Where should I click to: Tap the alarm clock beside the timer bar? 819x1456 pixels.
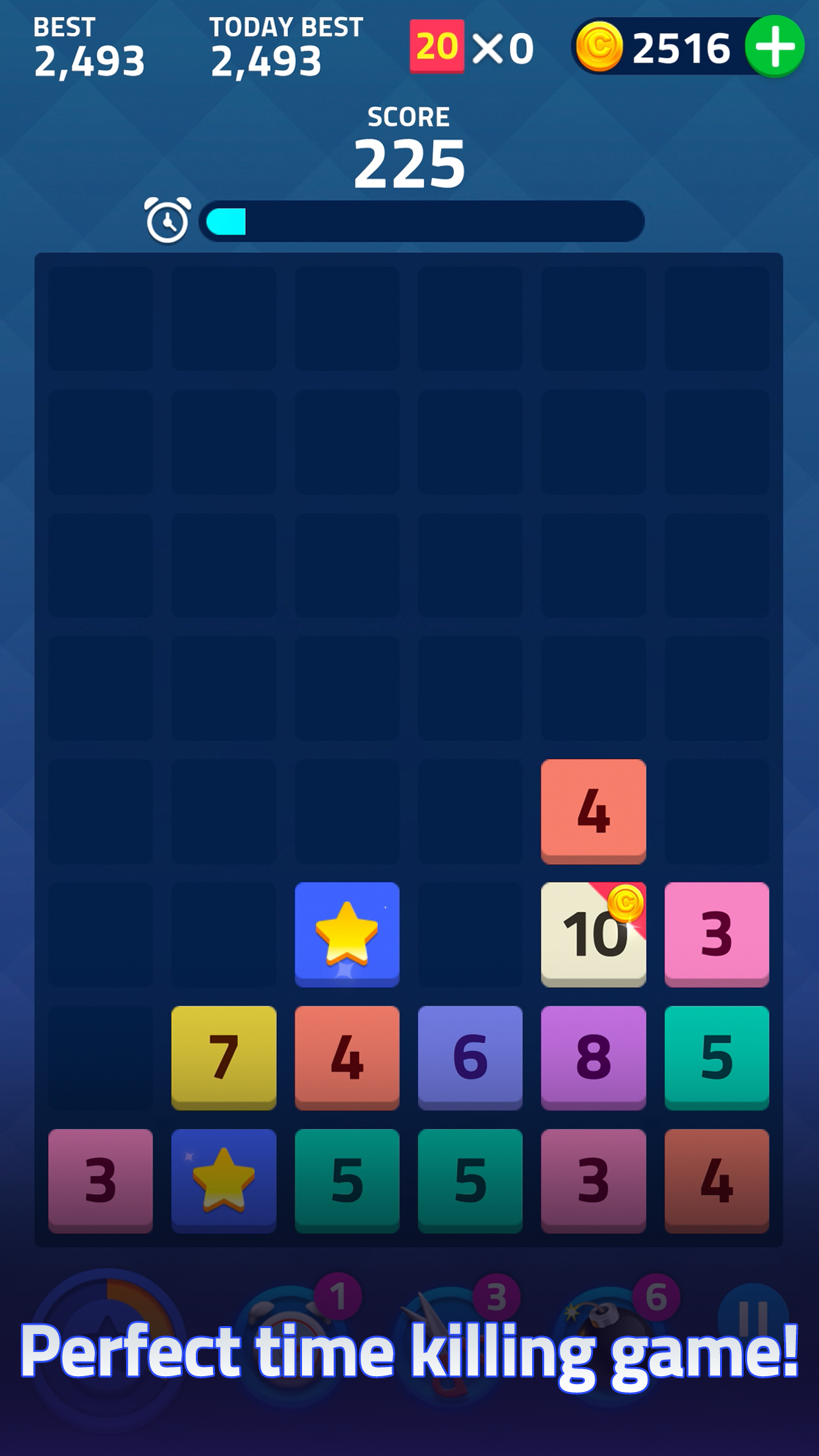[x=166, y=220]
